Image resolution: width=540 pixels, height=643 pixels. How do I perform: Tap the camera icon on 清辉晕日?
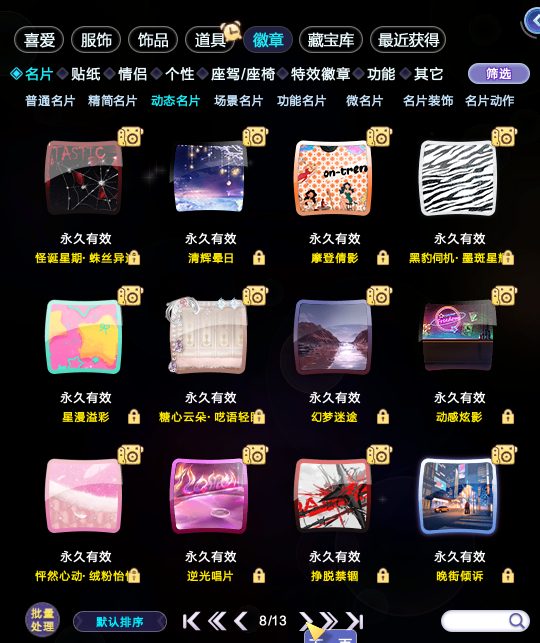point(255,137)
